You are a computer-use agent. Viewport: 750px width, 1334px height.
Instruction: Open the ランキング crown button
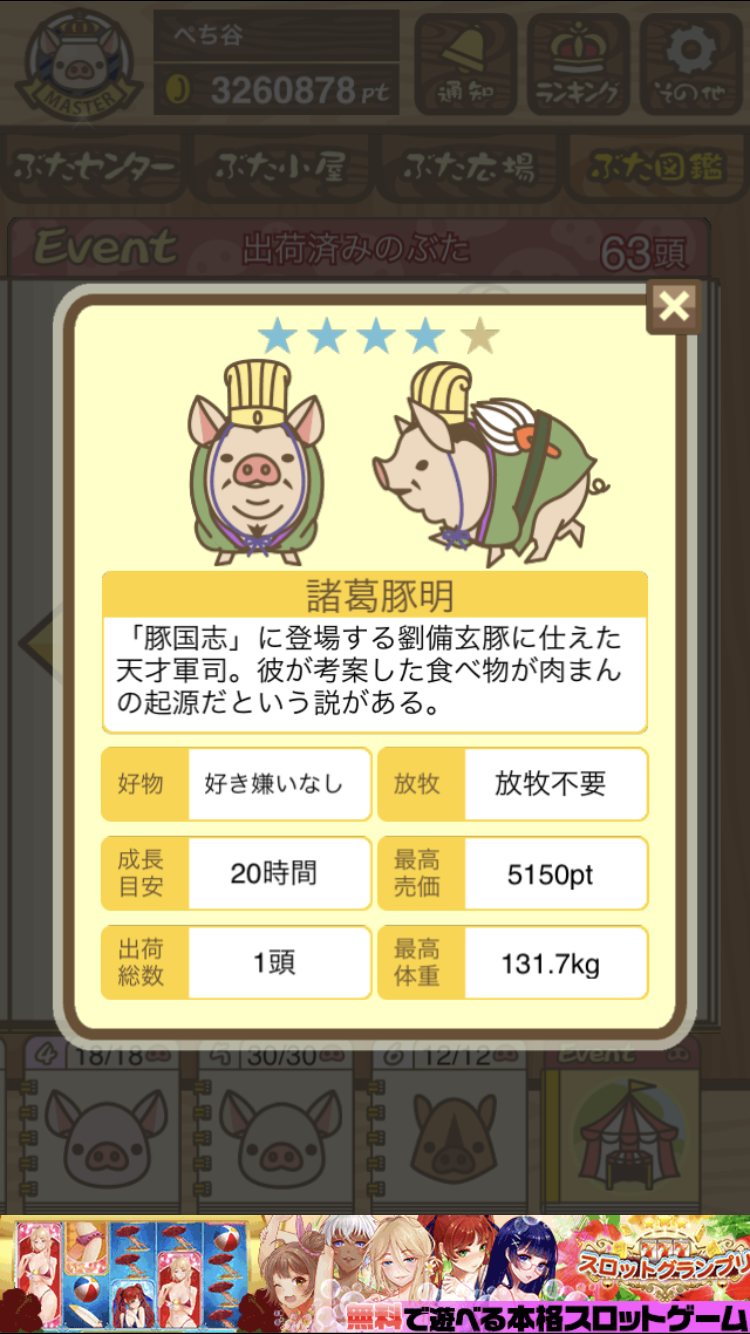(x=579, y=63)
